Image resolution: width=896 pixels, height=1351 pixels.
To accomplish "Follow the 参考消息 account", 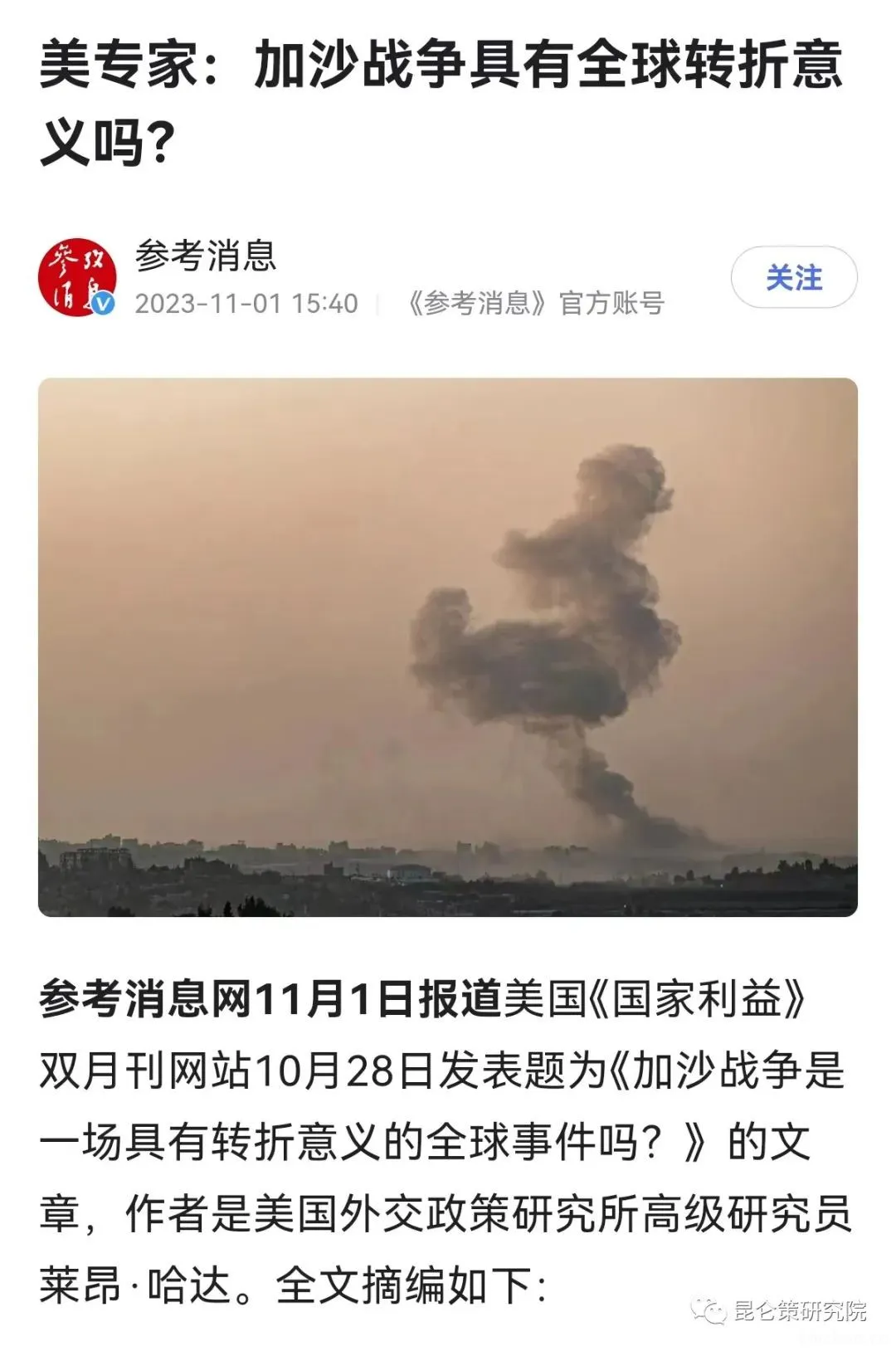I will pos(793,277).
